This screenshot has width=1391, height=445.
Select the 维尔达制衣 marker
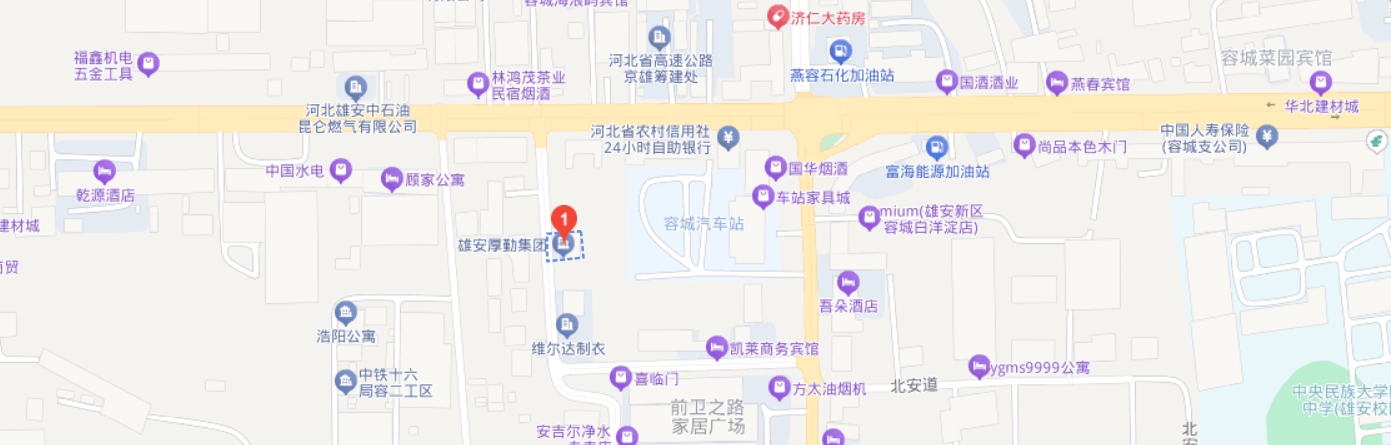pyautogui.click(x=567, y=325)
